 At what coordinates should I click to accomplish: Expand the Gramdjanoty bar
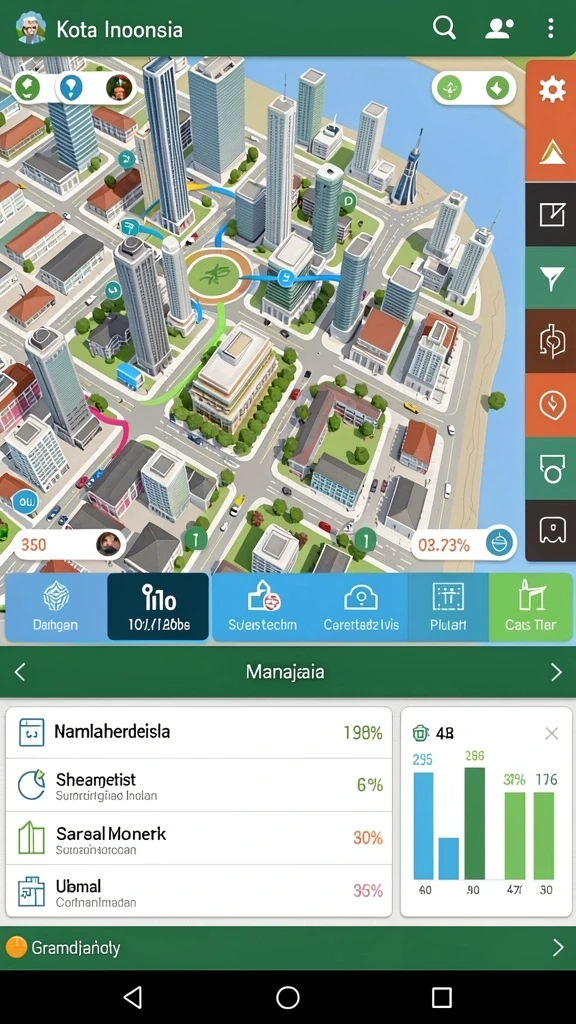tap(288, 948)
